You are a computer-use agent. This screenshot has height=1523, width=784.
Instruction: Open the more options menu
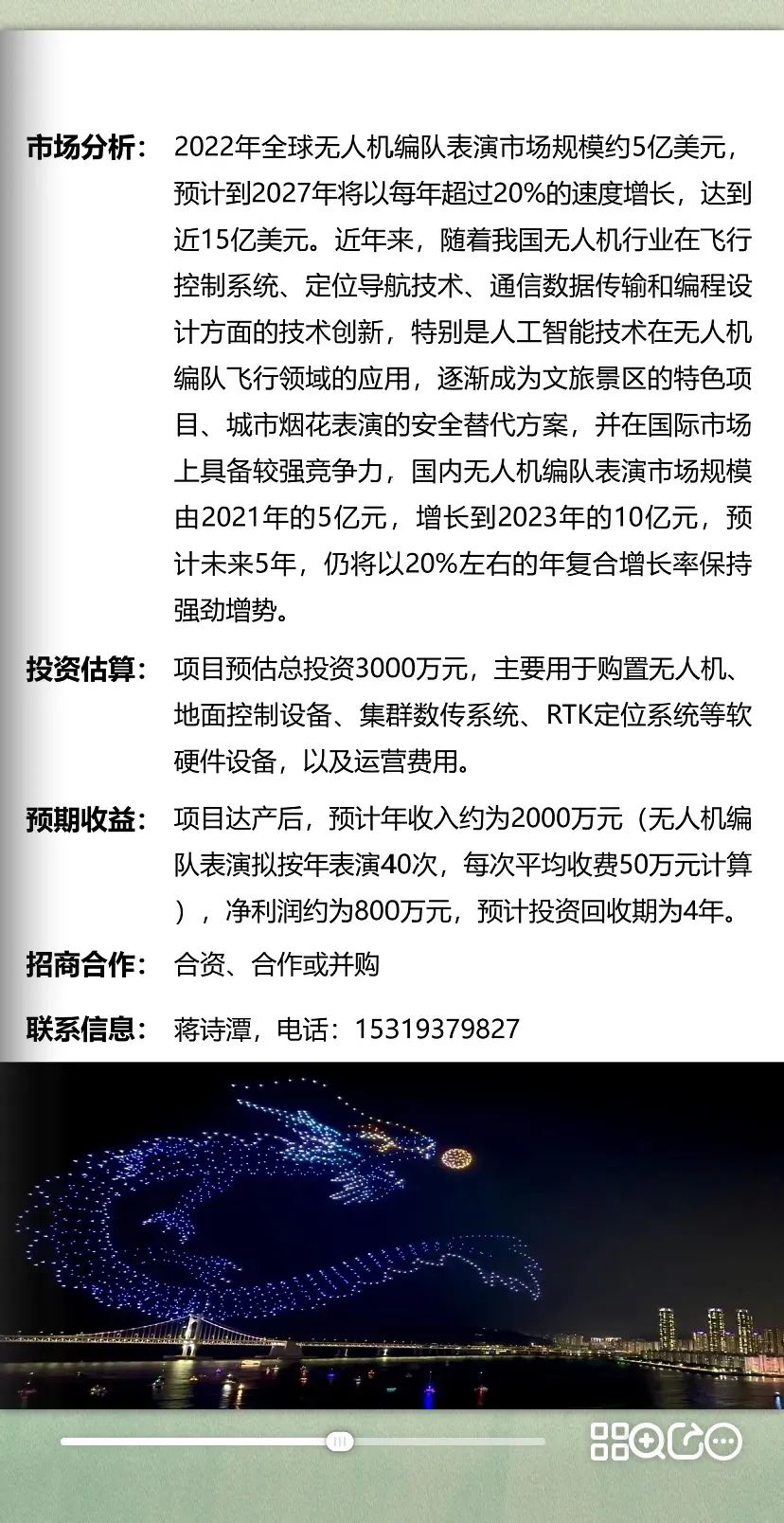[x=723, y=1442]
